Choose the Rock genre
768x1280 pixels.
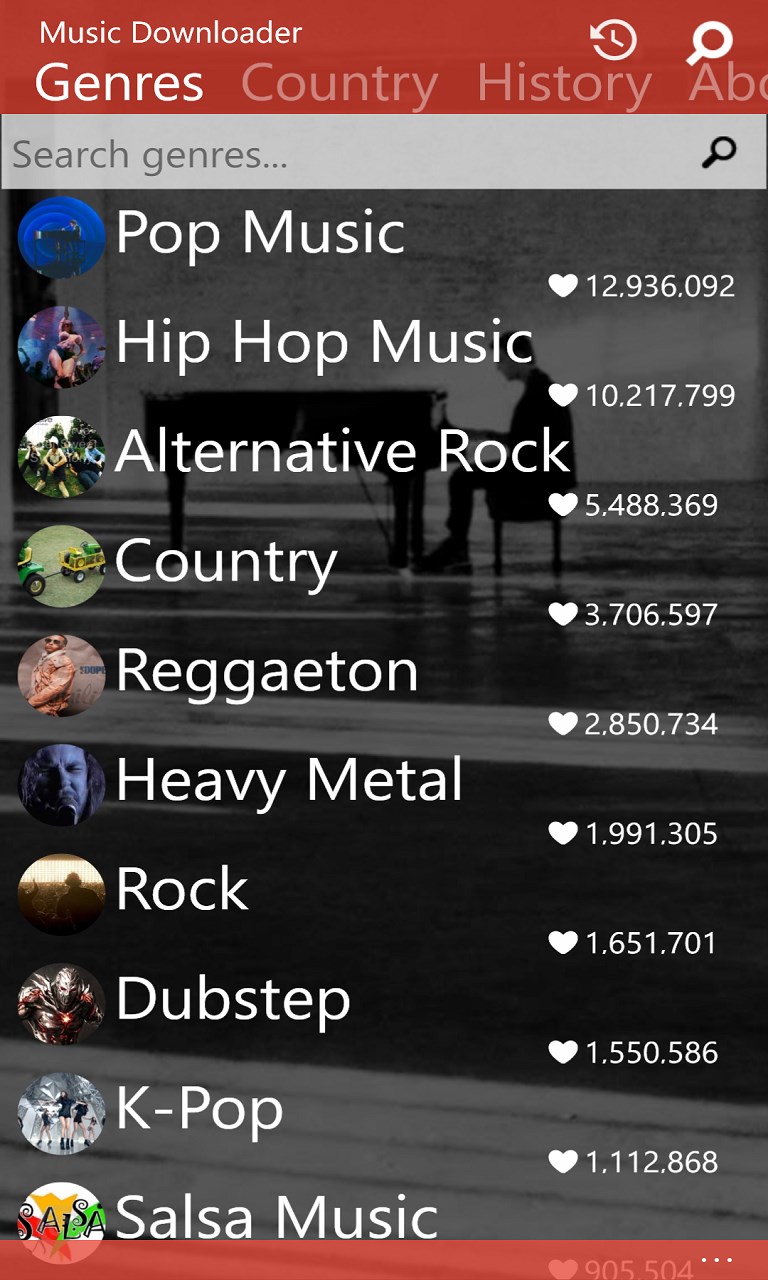coord(182,890)
